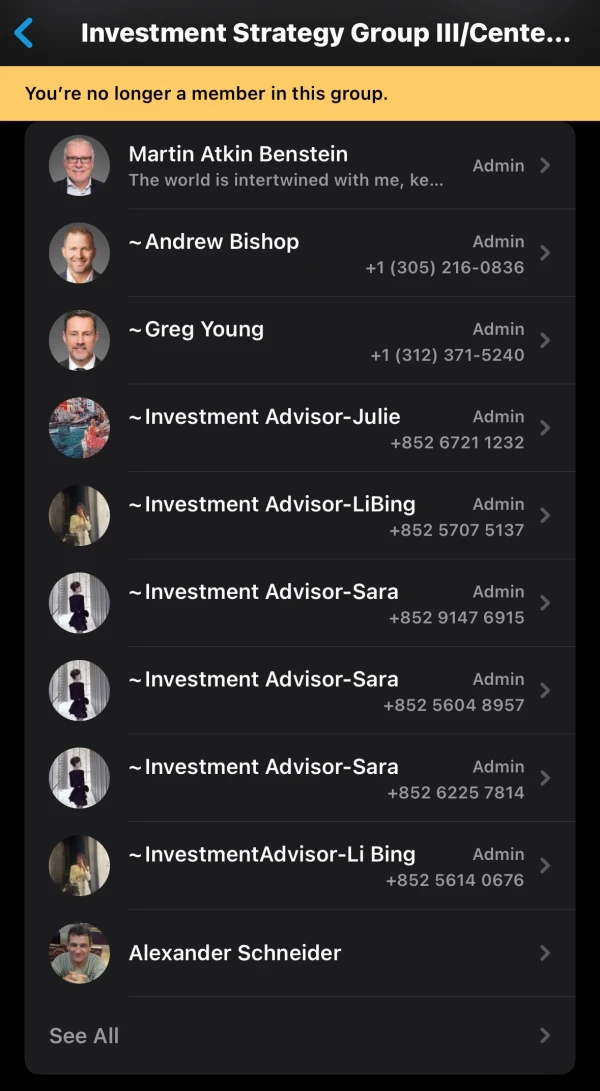Open Greg Young's member row

coord(300,340)
